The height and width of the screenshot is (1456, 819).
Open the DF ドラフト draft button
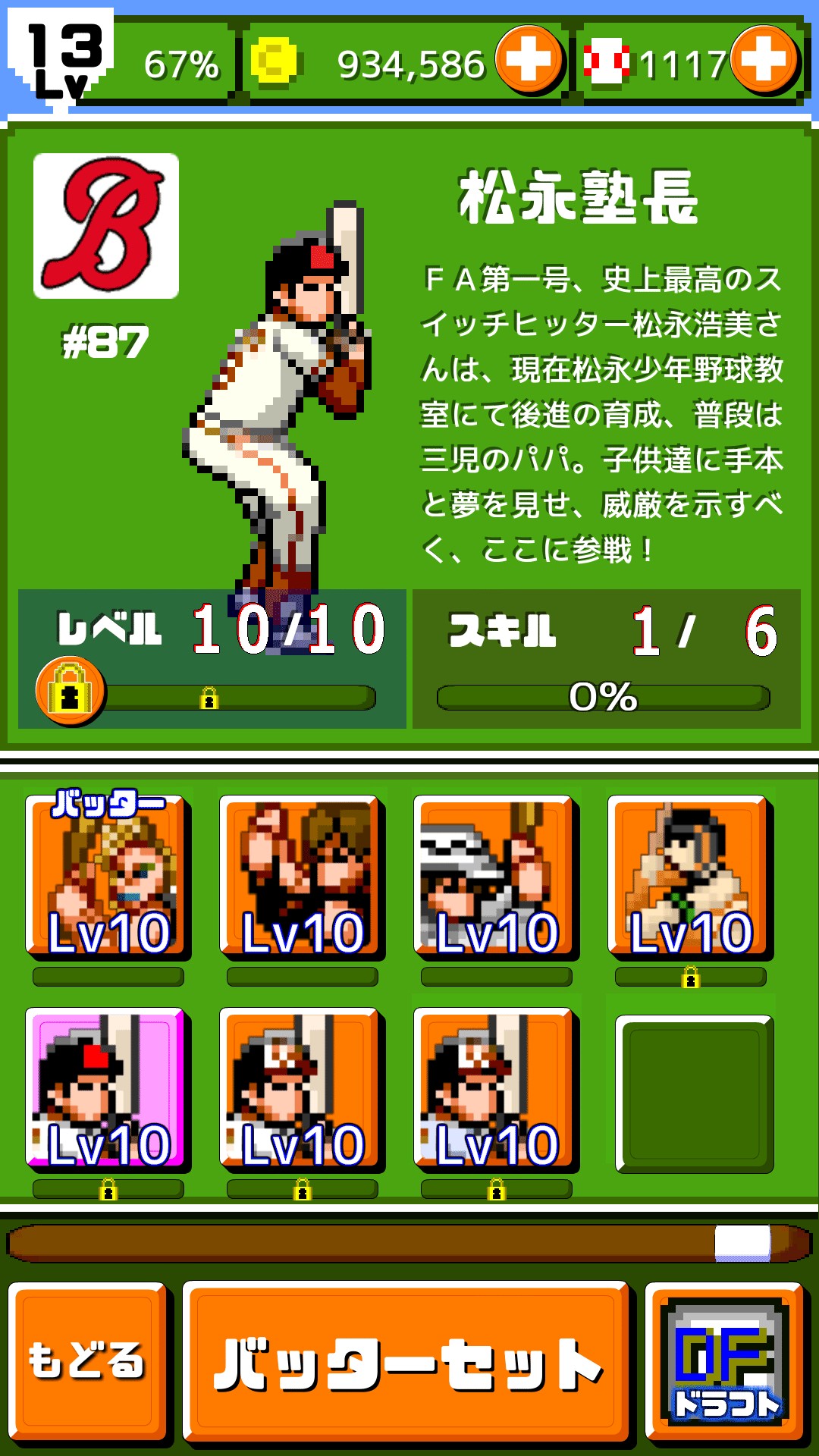pyautogui.click(x=724, y=1361)
